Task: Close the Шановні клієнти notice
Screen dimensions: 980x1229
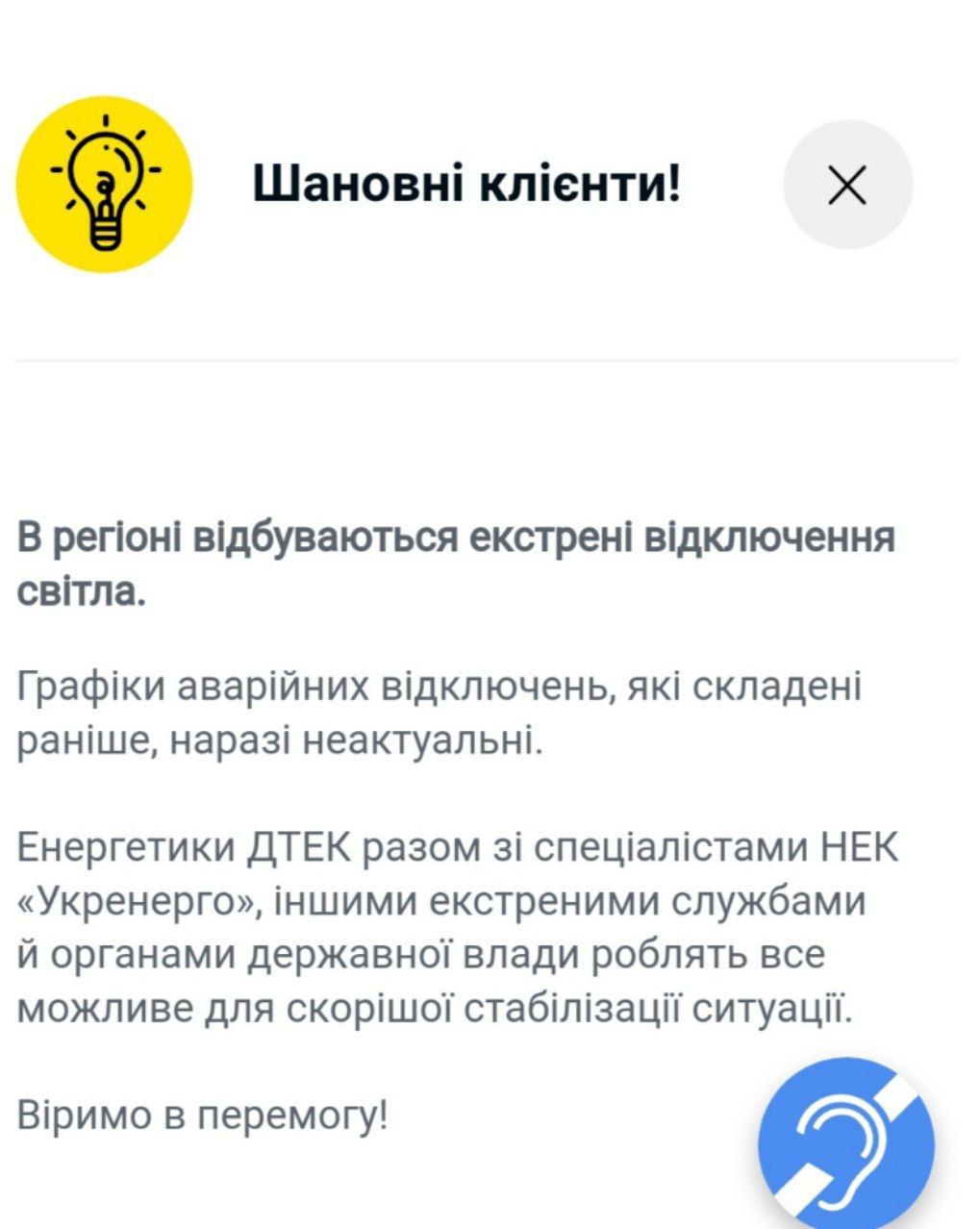Action: point(847,185)
